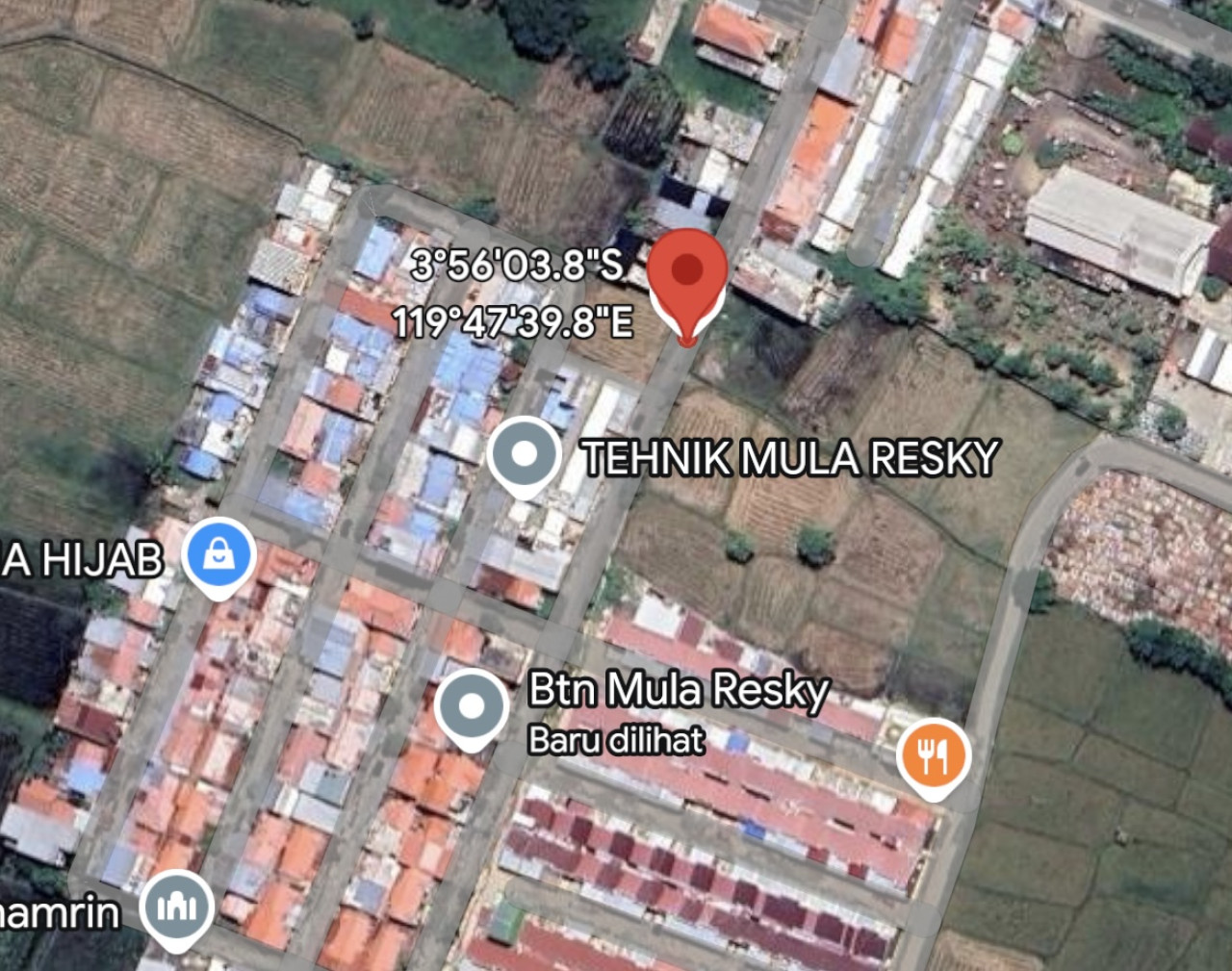Open the TEHNIK MULA RESKY place marker
This screenshot has height=971, width=1232.
point(524,454)
